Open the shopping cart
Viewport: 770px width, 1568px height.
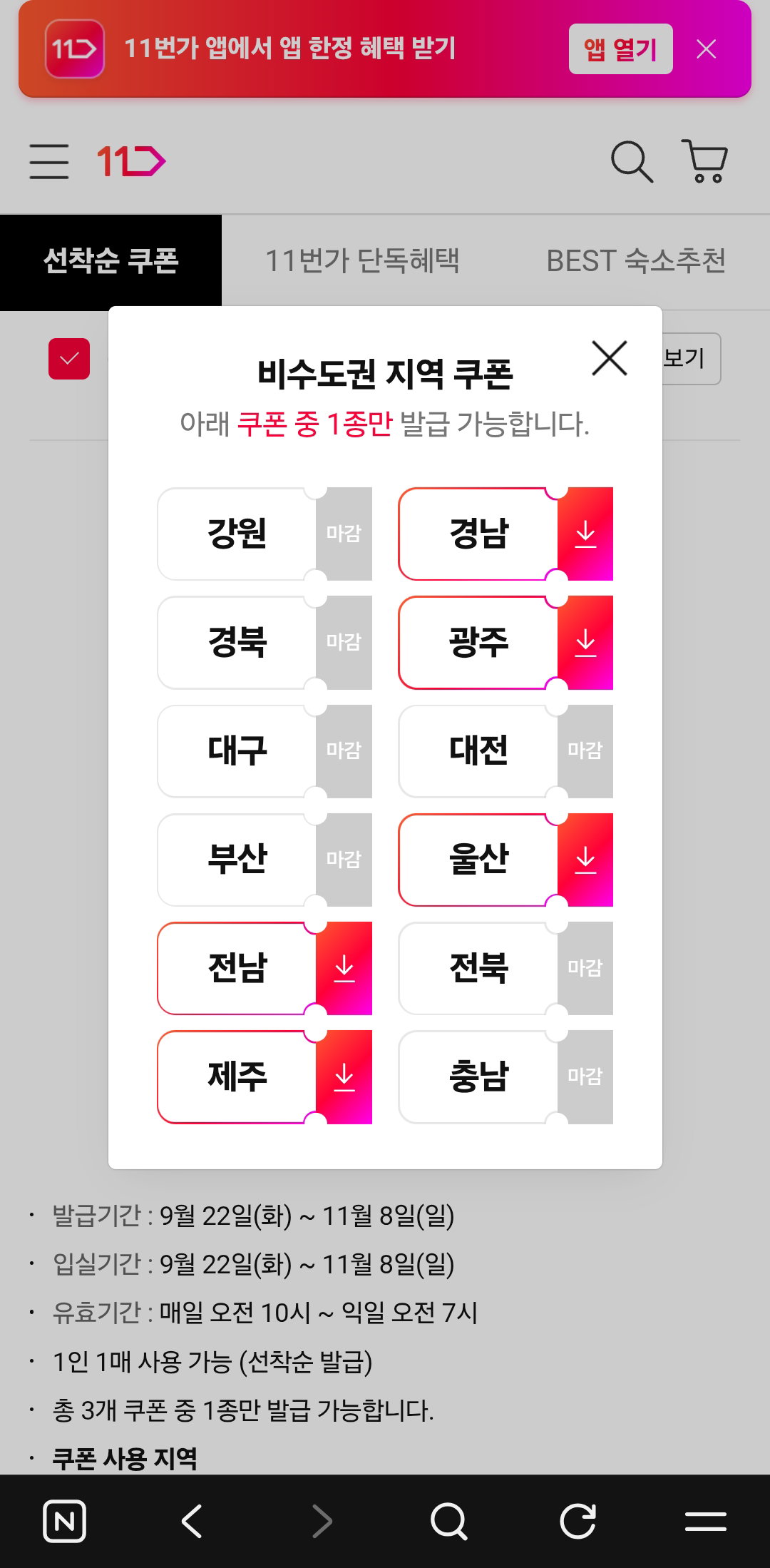705,161
